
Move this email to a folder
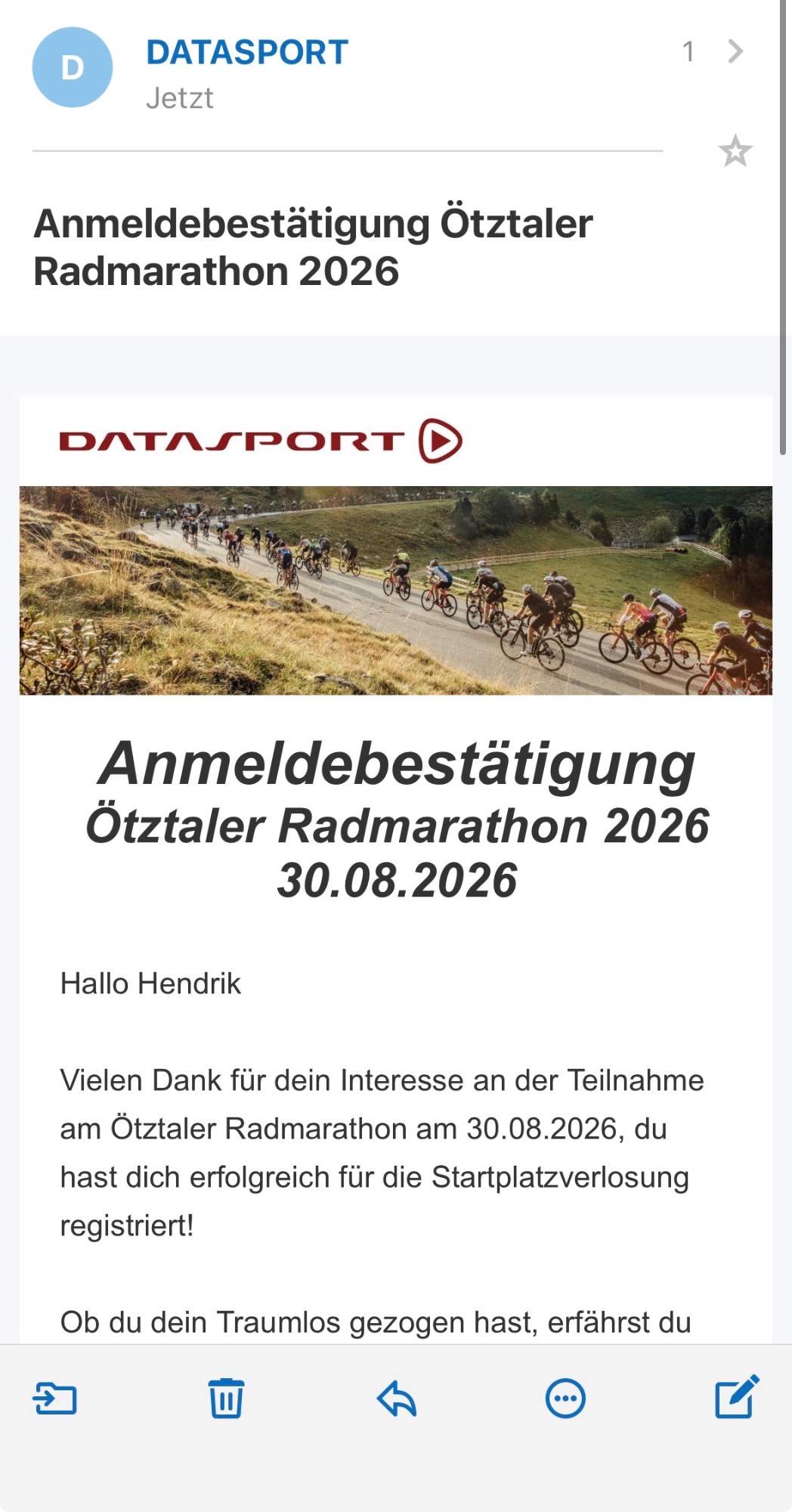[54, 1398]
